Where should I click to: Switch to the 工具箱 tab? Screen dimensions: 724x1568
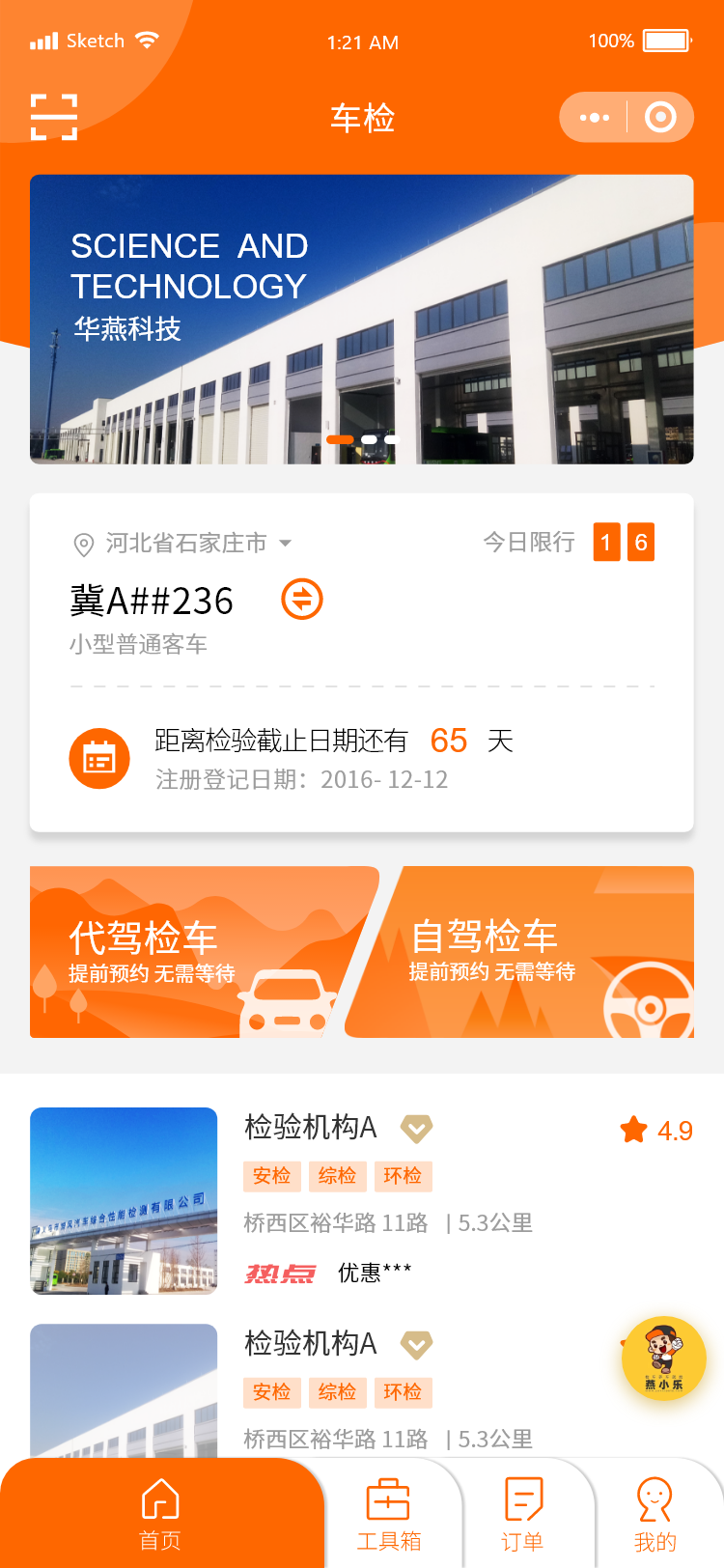(x=389, y=1514)
